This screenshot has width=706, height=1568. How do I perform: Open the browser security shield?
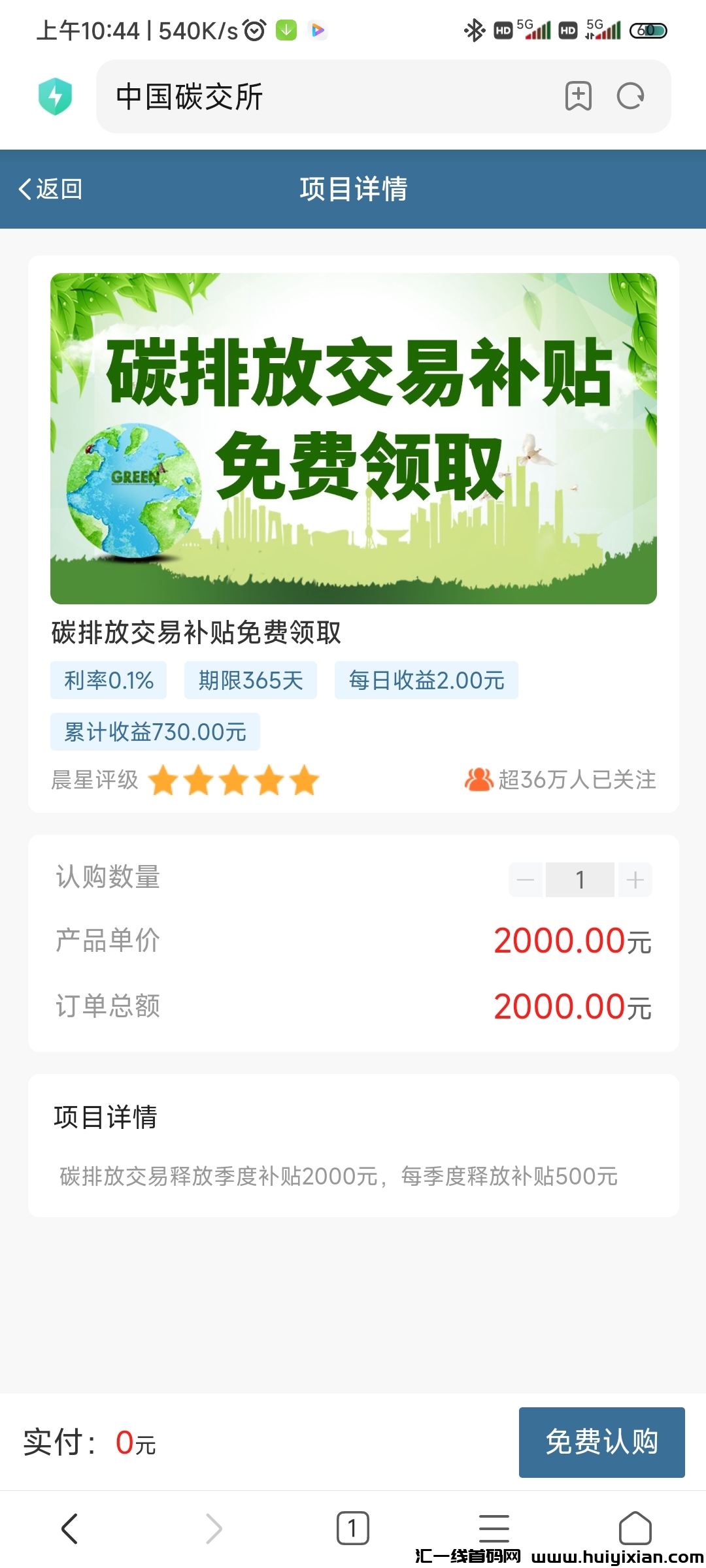55,97
